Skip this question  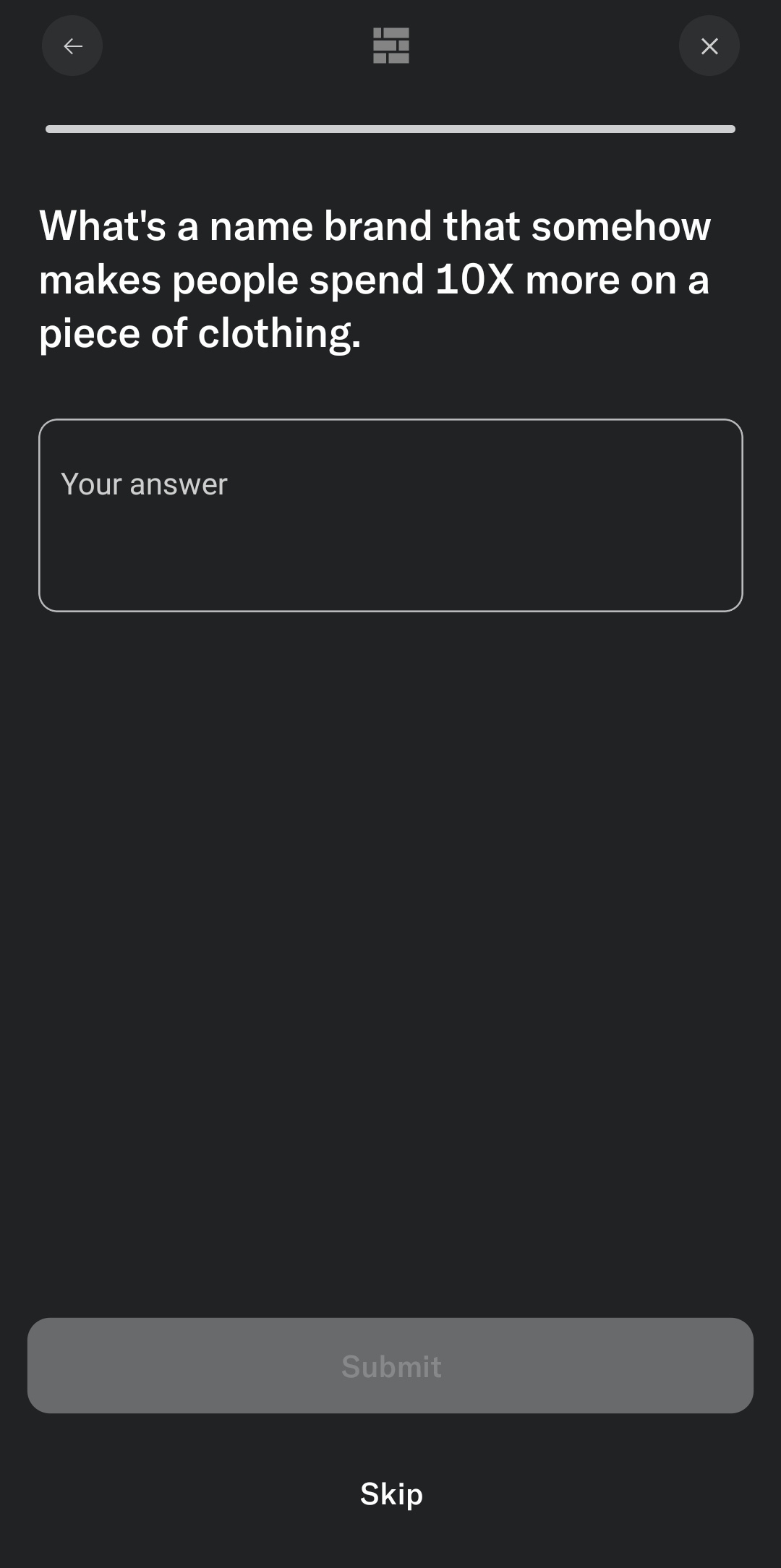pos(391,1494)
